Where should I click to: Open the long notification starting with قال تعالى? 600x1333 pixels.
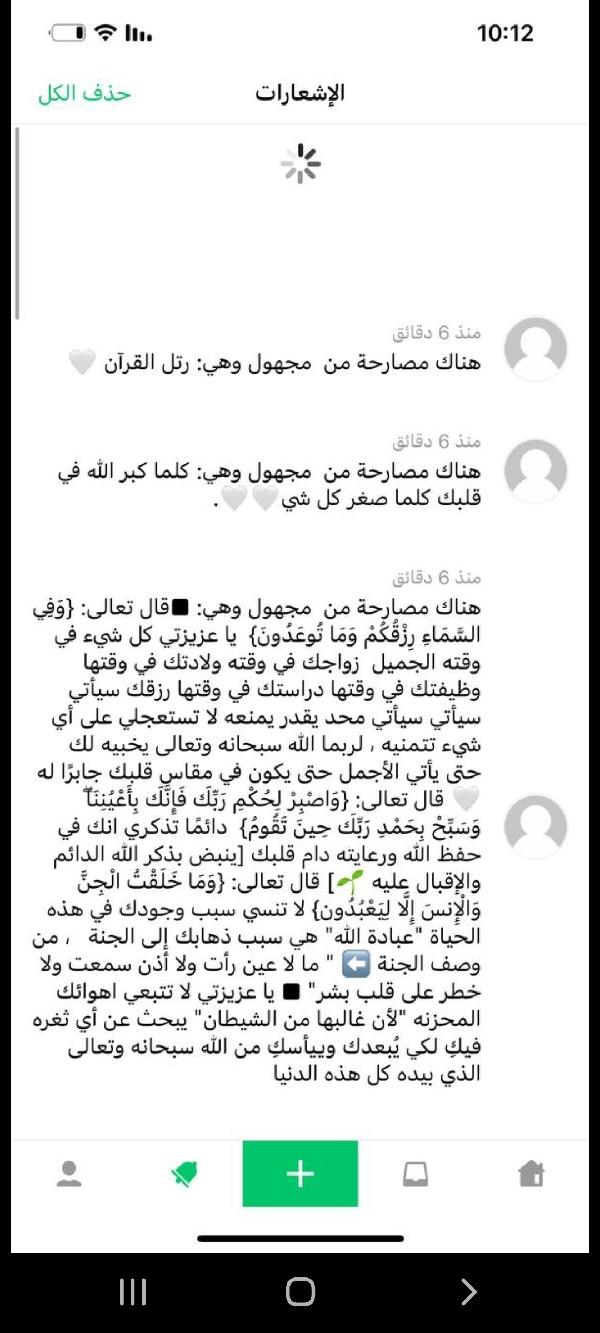tap(300, 828)
